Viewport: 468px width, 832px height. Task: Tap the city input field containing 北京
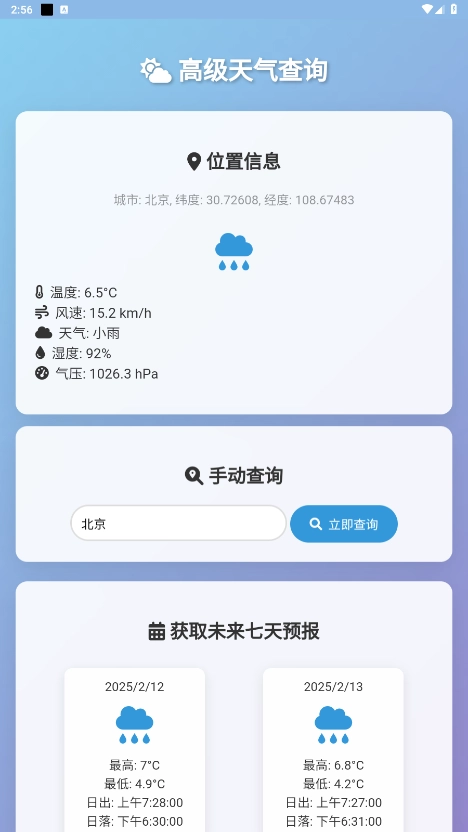[x=178, y=523]
